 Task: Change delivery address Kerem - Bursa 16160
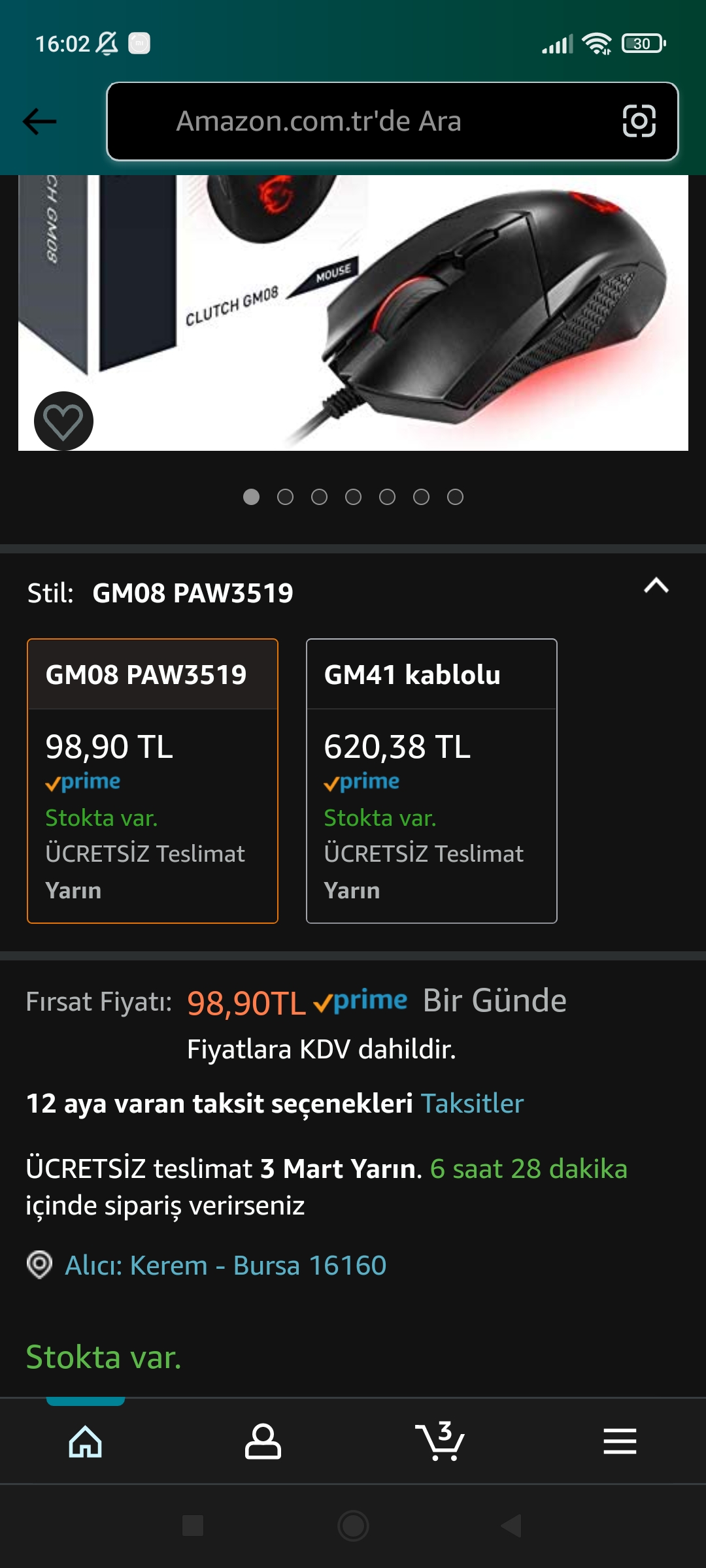(226, 1266)
